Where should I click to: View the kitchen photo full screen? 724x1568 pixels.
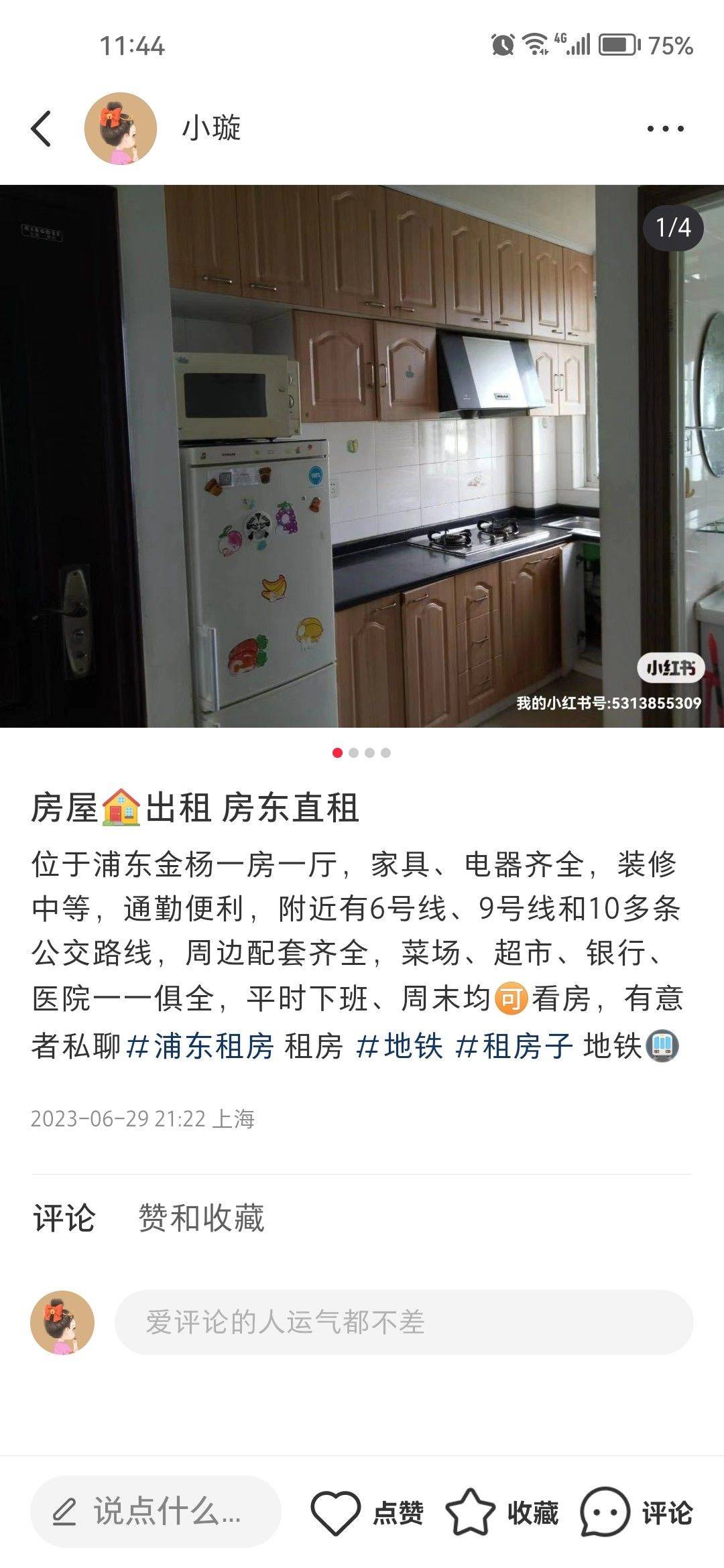coord(362,456)
